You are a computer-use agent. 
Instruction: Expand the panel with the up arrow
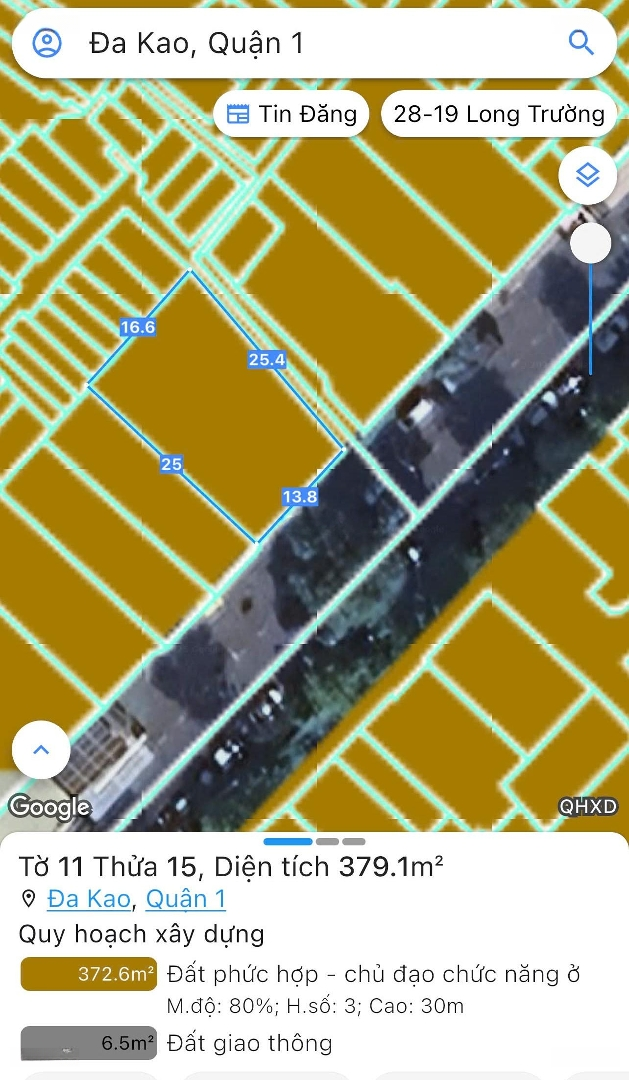coord(41,750)
